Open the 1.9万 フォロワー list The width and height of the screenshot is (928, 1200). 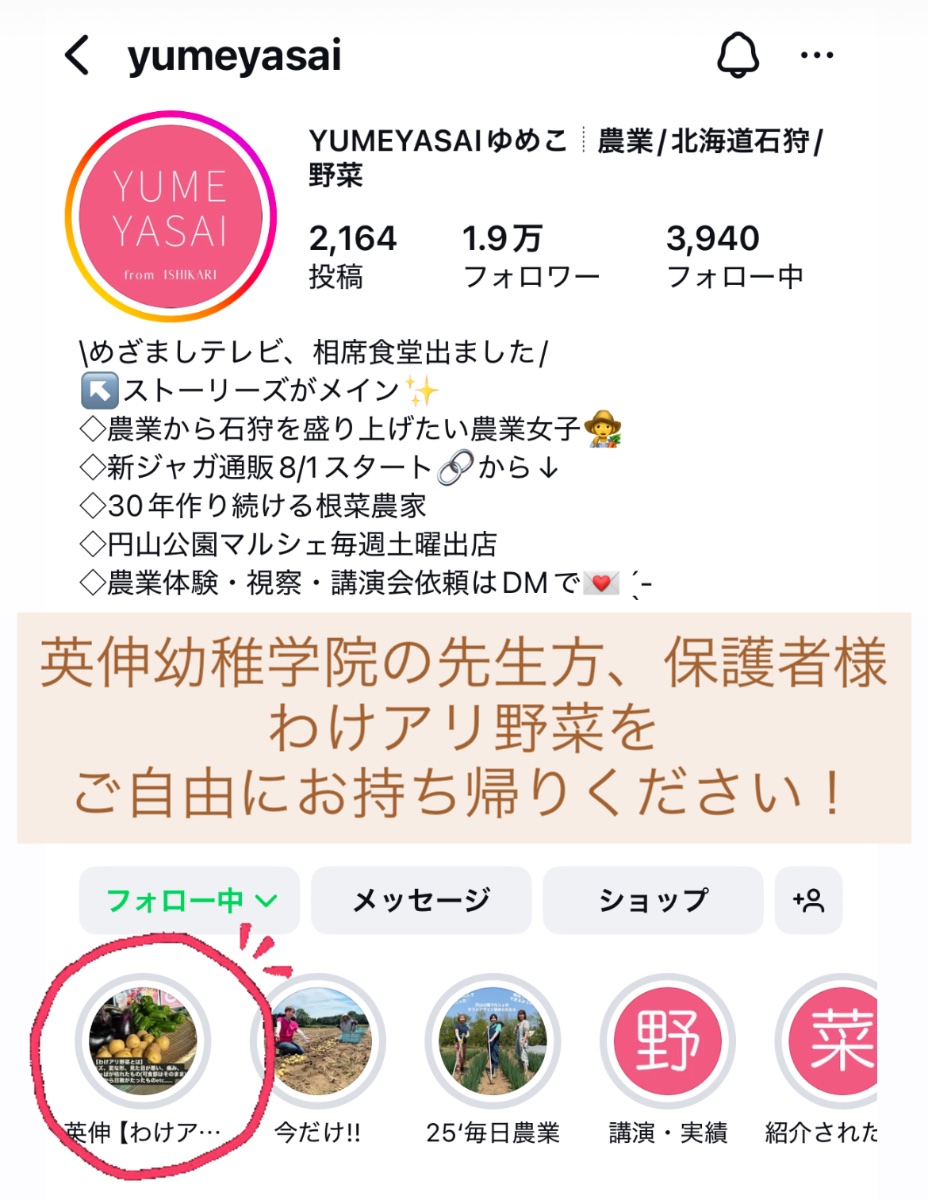tap(530, 256)
